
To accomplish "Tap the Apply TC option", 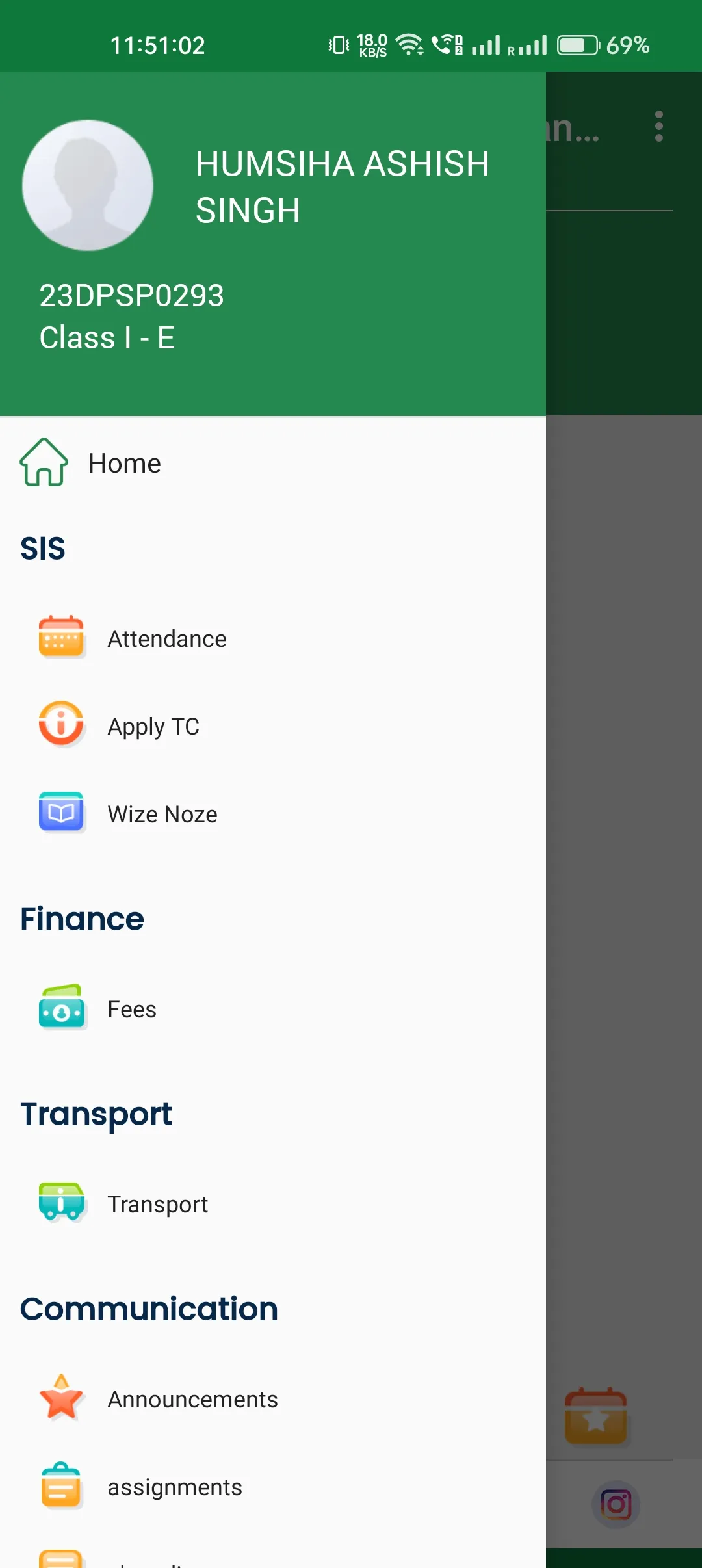I will [x=153, y=725].
